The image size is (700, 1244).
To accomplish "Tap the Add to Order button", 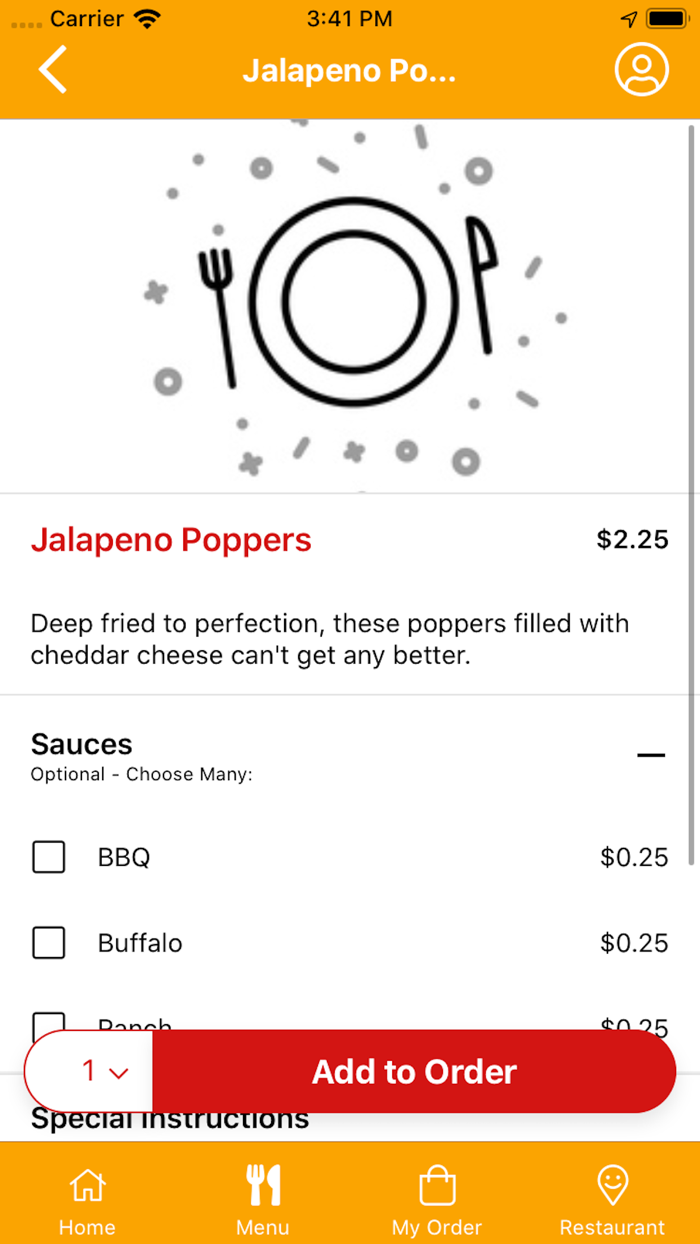I will [414, 1072].
